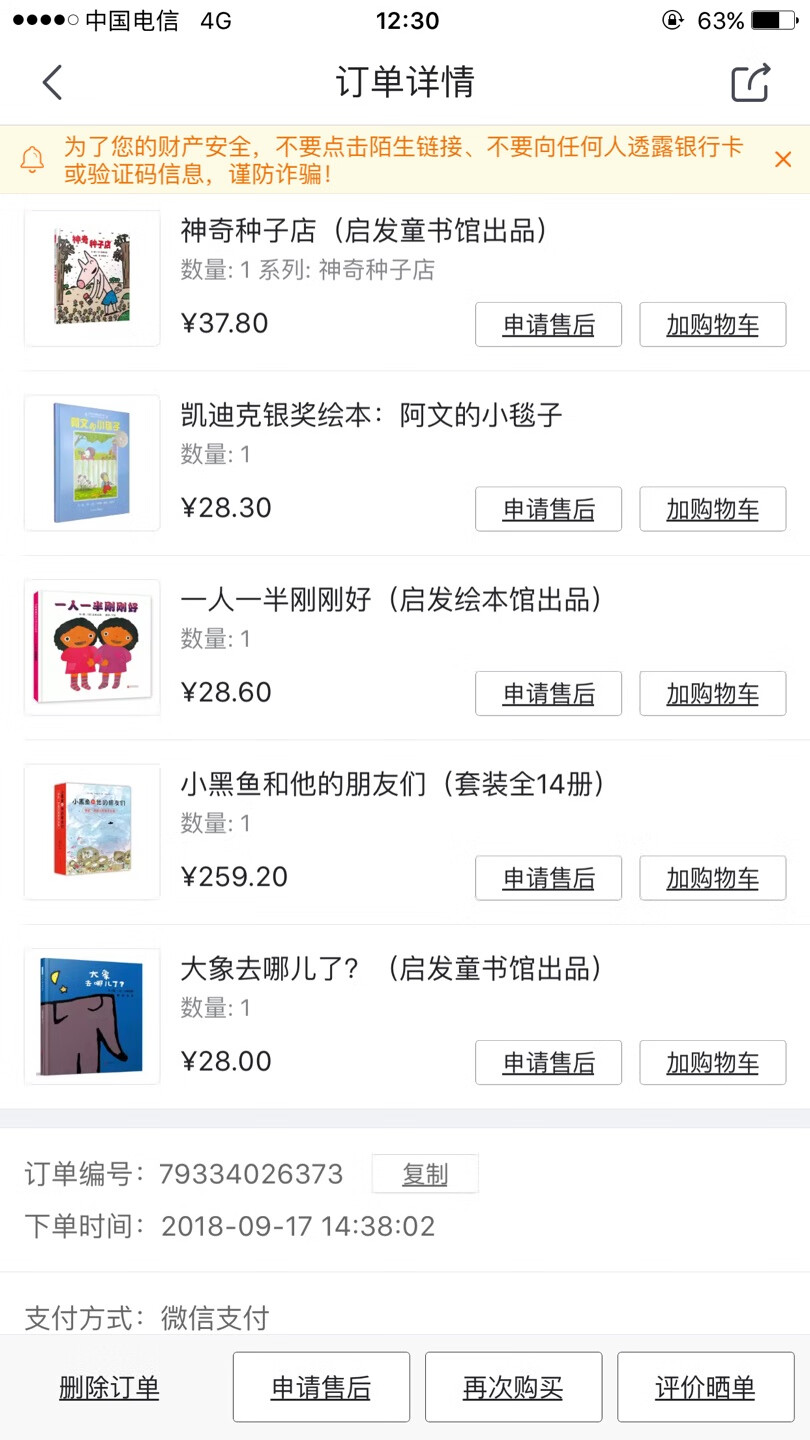
Task: Go back from order details
Action: tap(53, 83)
